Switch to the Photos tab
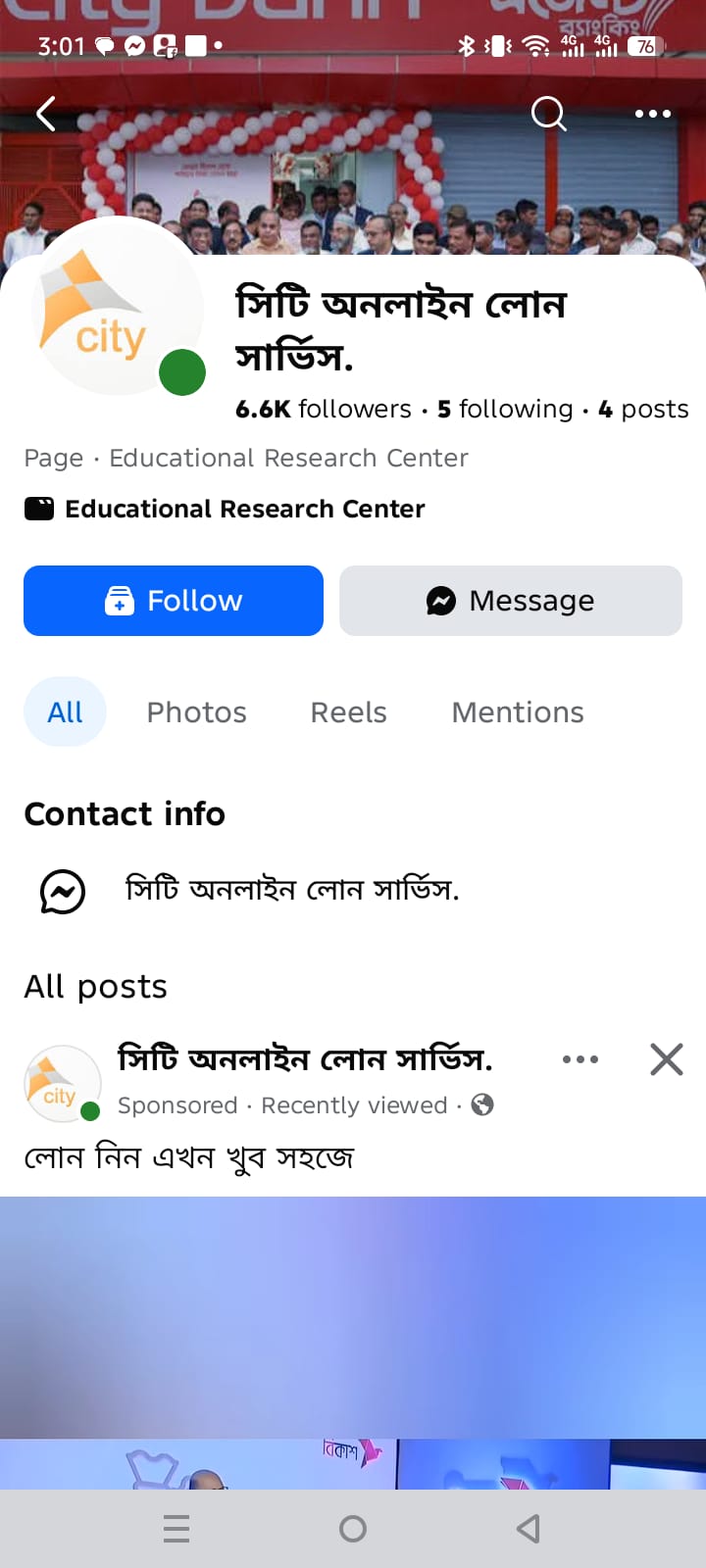 (196, 712)
